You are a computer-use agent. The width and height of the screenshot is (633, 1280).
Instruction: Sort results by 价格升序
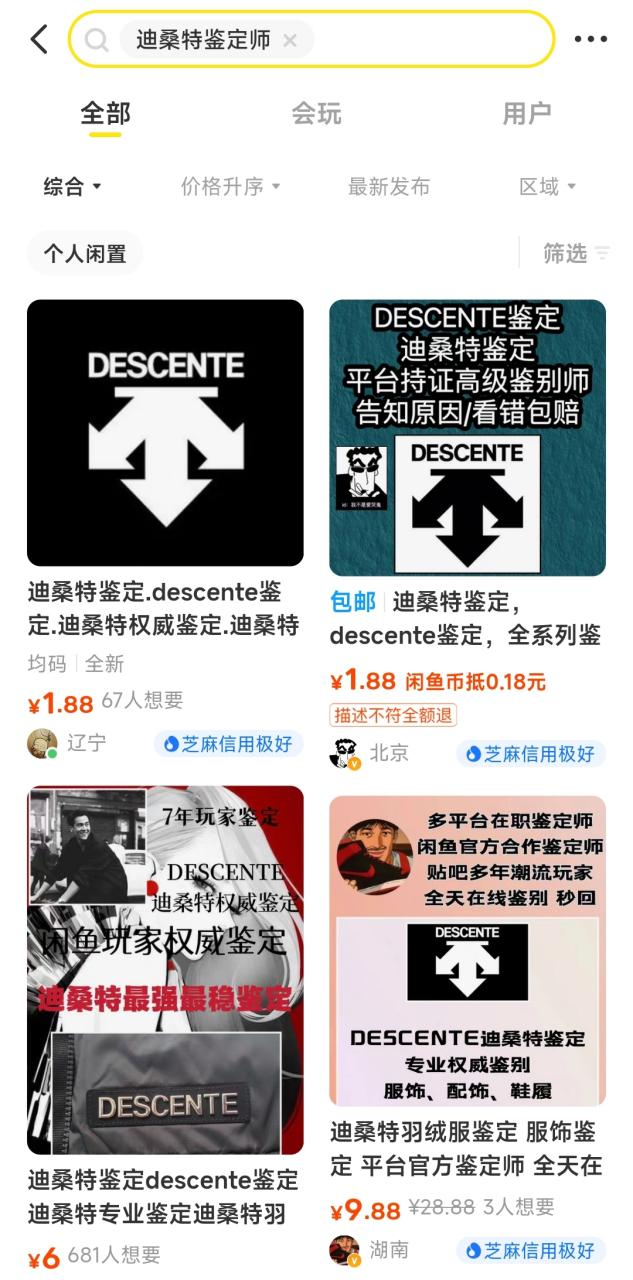click(230, 187)
